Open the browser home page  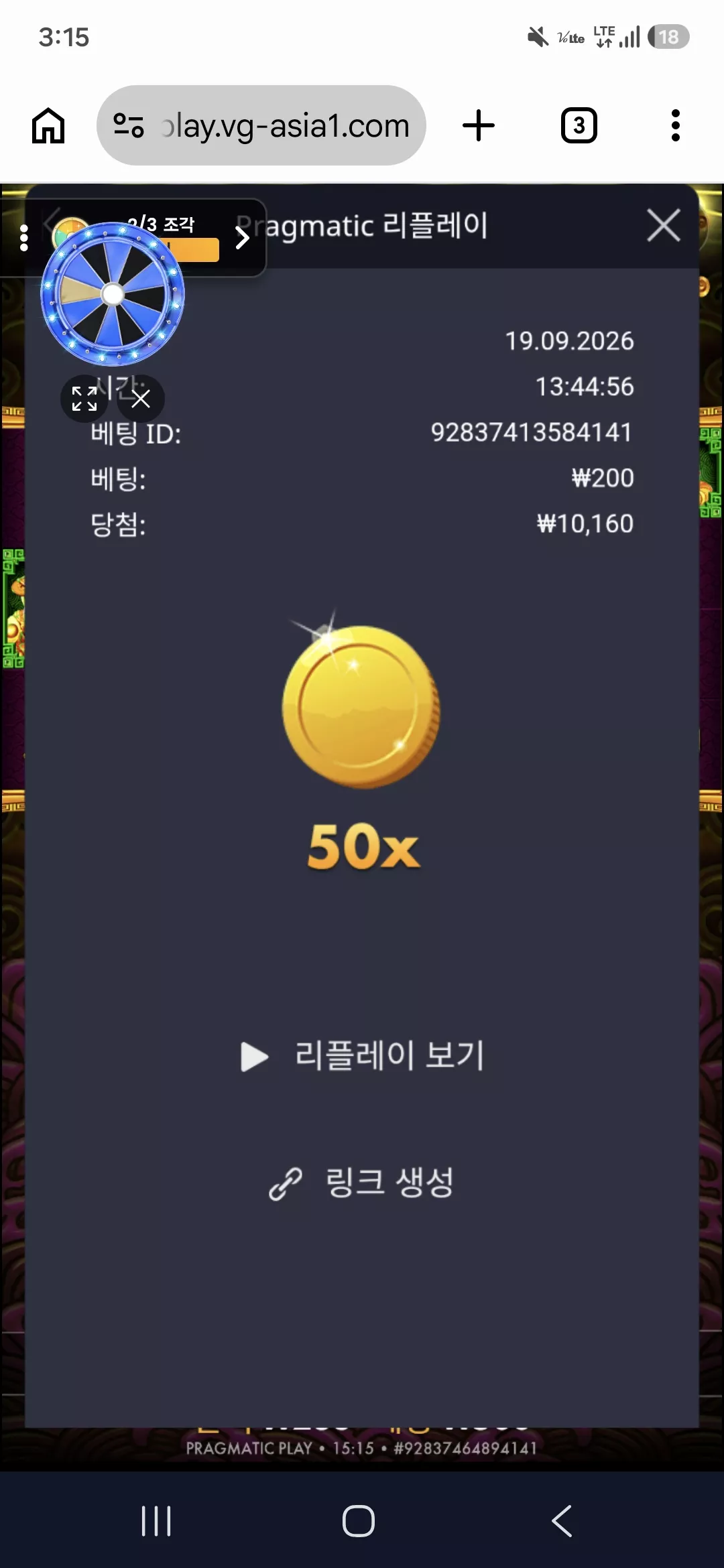tap(48, 125)
